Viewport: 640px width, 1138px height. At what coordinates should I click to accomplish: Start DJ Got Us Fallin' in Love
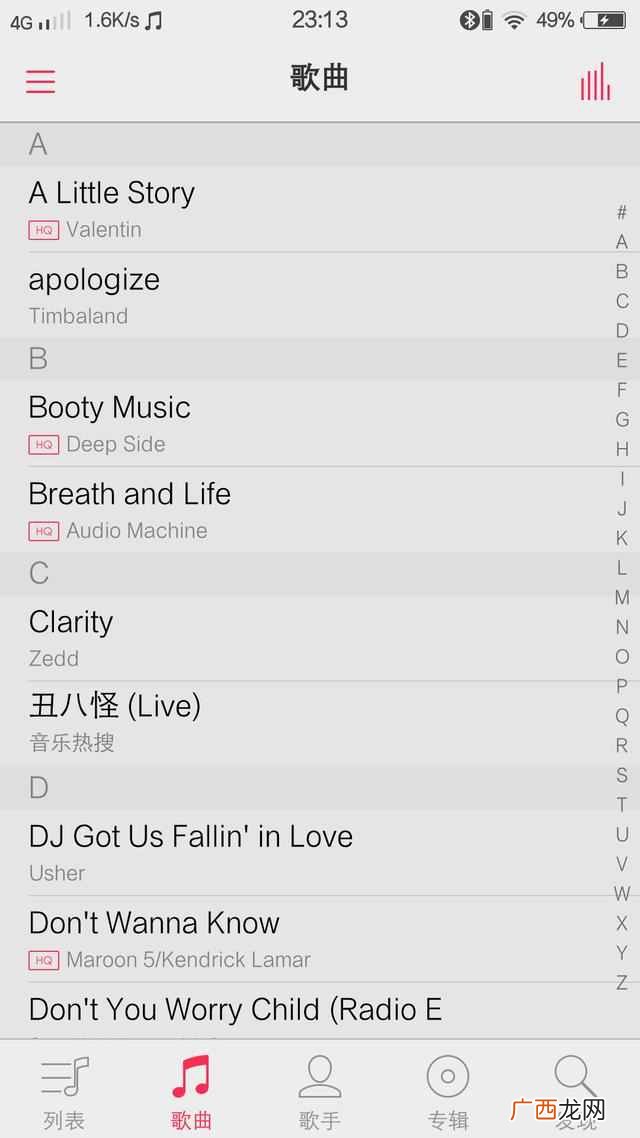click(305, 853)
